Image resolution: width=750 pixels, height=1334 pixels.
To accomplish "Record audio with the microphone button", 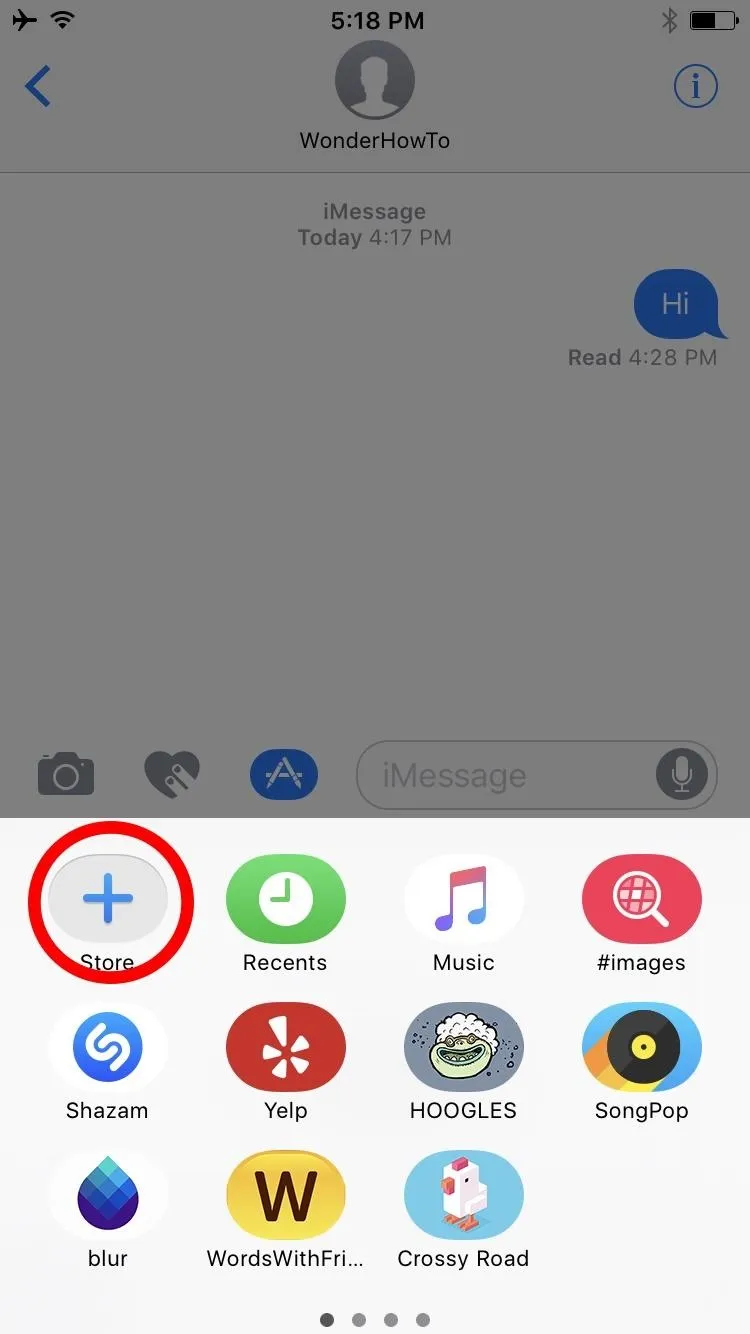I will (682, 775).
